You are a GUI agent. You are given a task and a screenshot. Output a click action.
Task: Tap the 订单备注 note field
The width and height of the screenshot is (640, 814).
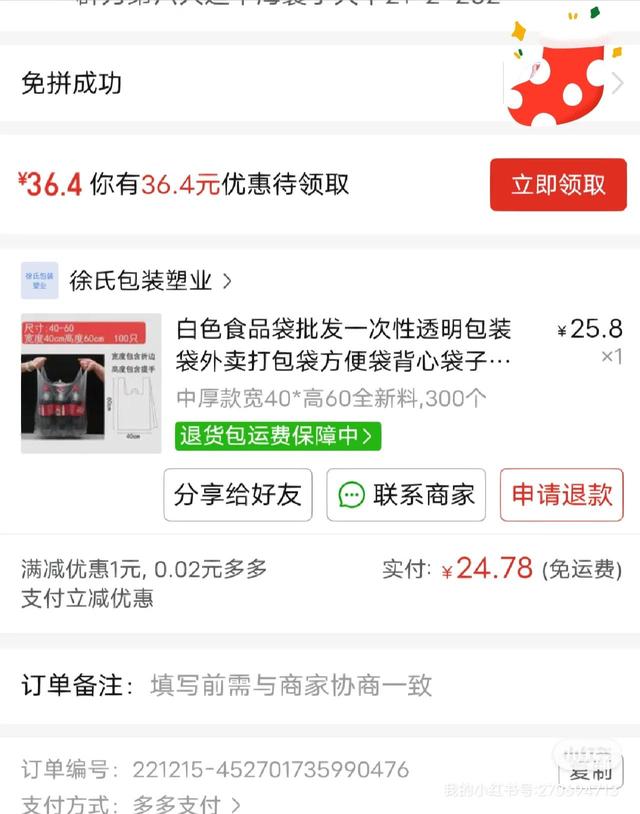coord(290,685)
